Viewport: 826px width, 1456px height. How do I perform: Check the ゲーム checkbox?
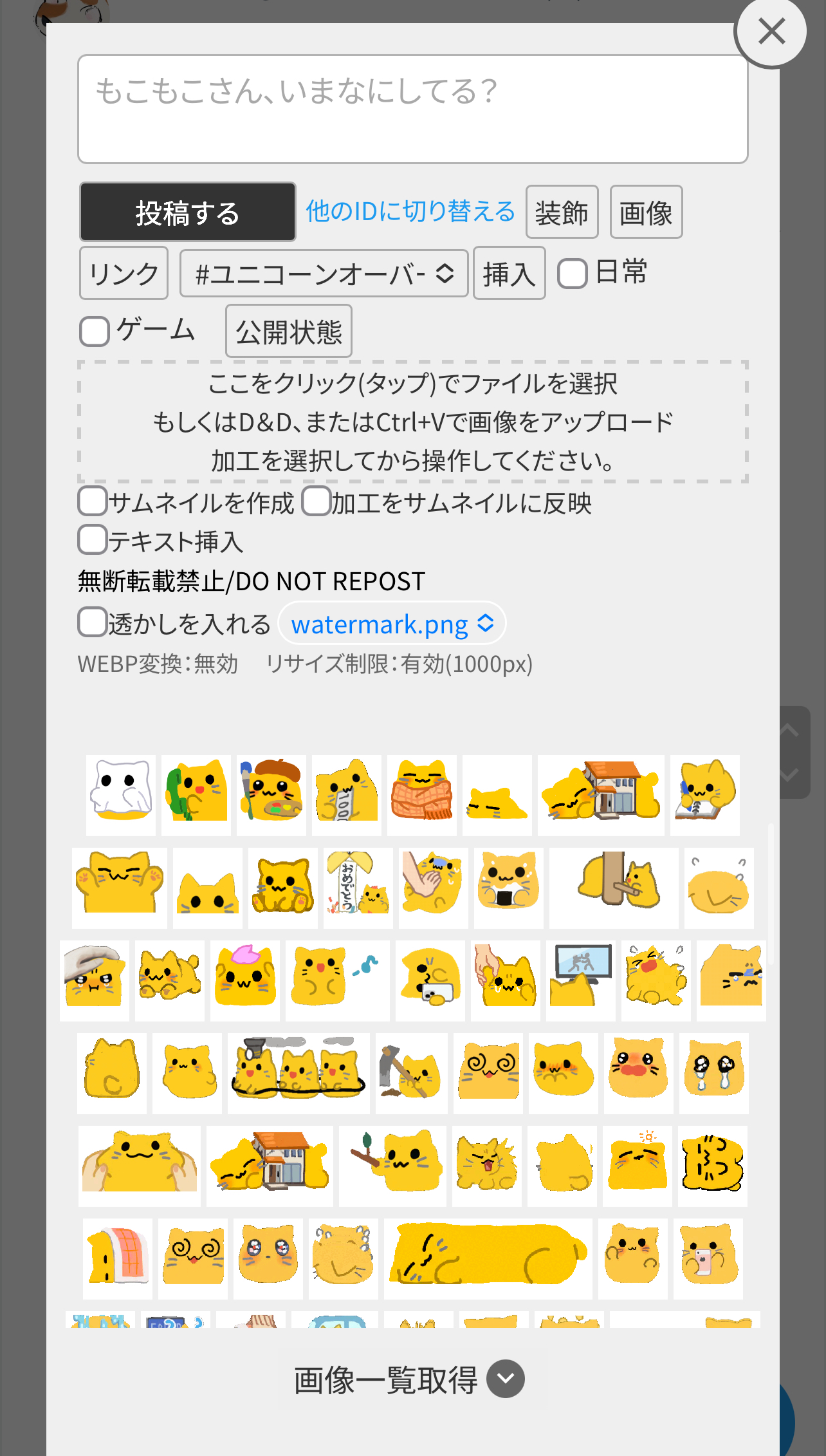[x=94, y=331]
